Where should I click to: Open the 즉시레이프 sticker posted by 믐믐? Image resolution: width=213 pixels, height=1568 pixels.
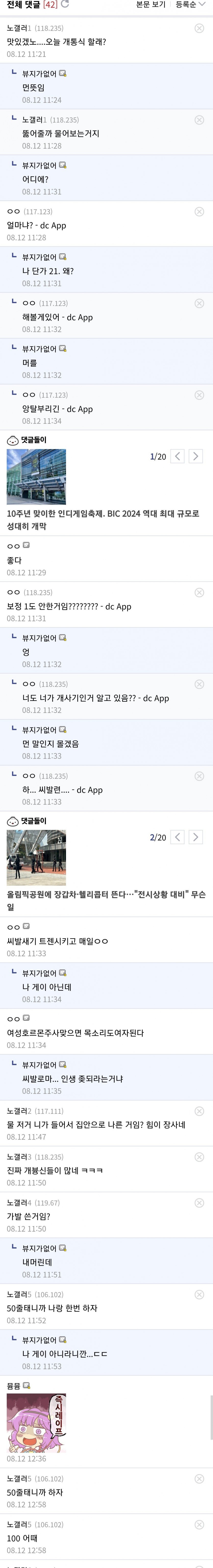(x=36, y=1423)
